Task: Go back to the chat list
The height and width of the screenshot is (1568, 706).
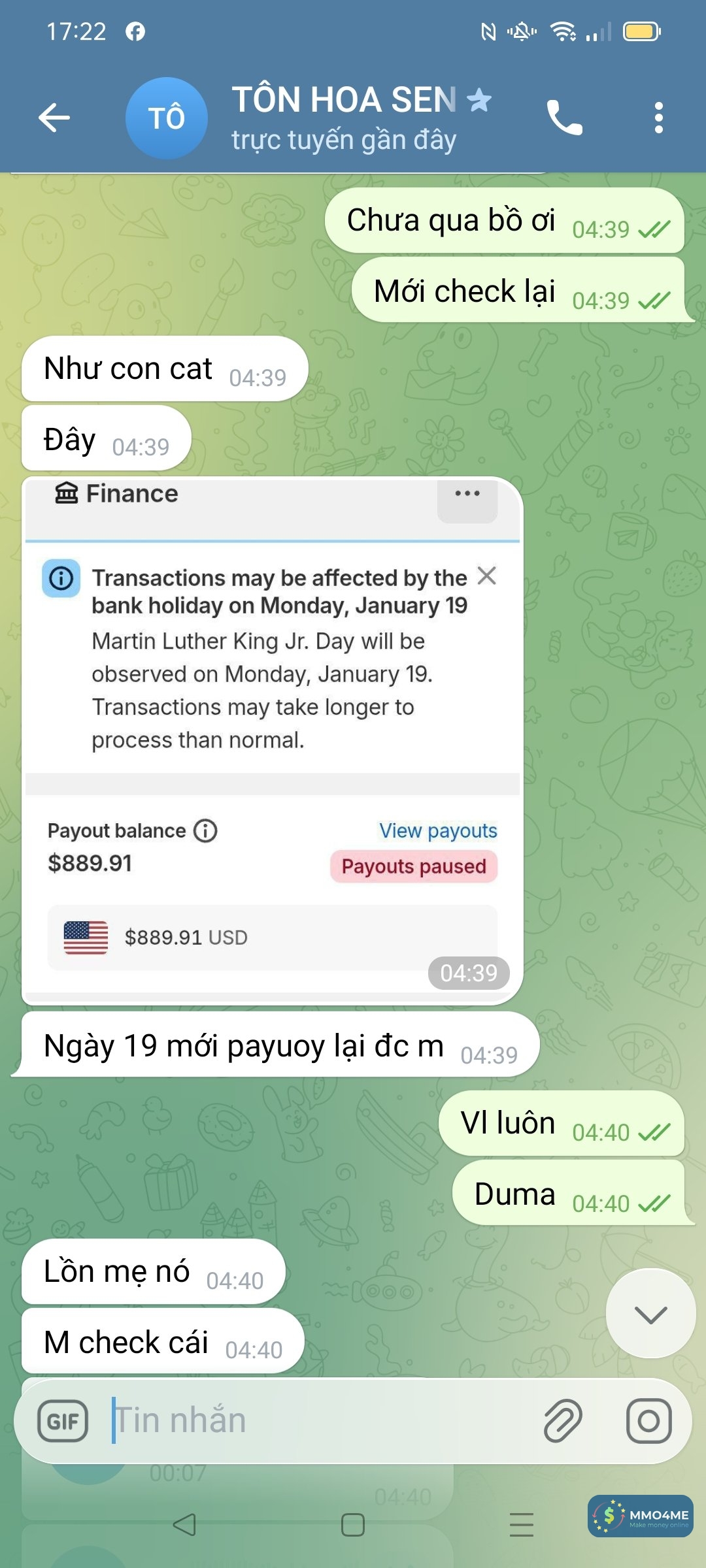Action: point(54,118)
